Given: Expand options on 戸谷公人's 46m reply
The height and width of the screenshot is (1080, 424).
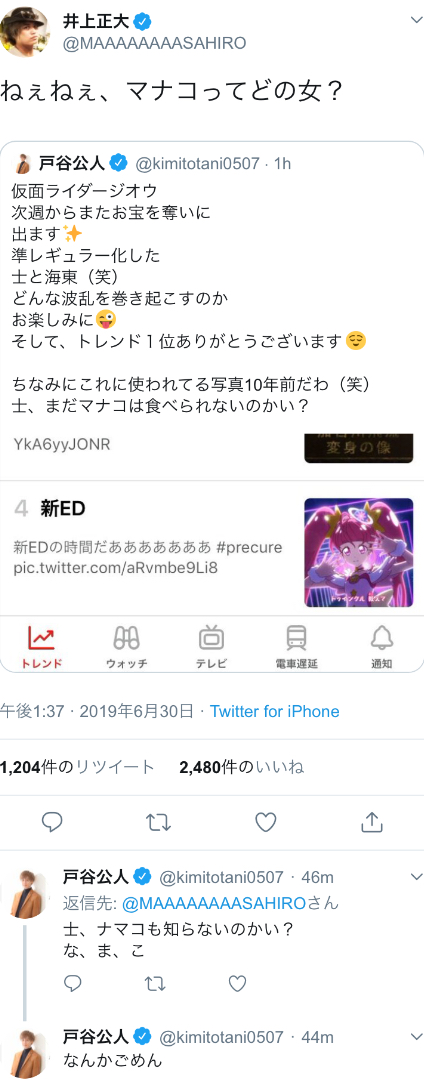Looking at the screenshot, I should click(416, 878).
